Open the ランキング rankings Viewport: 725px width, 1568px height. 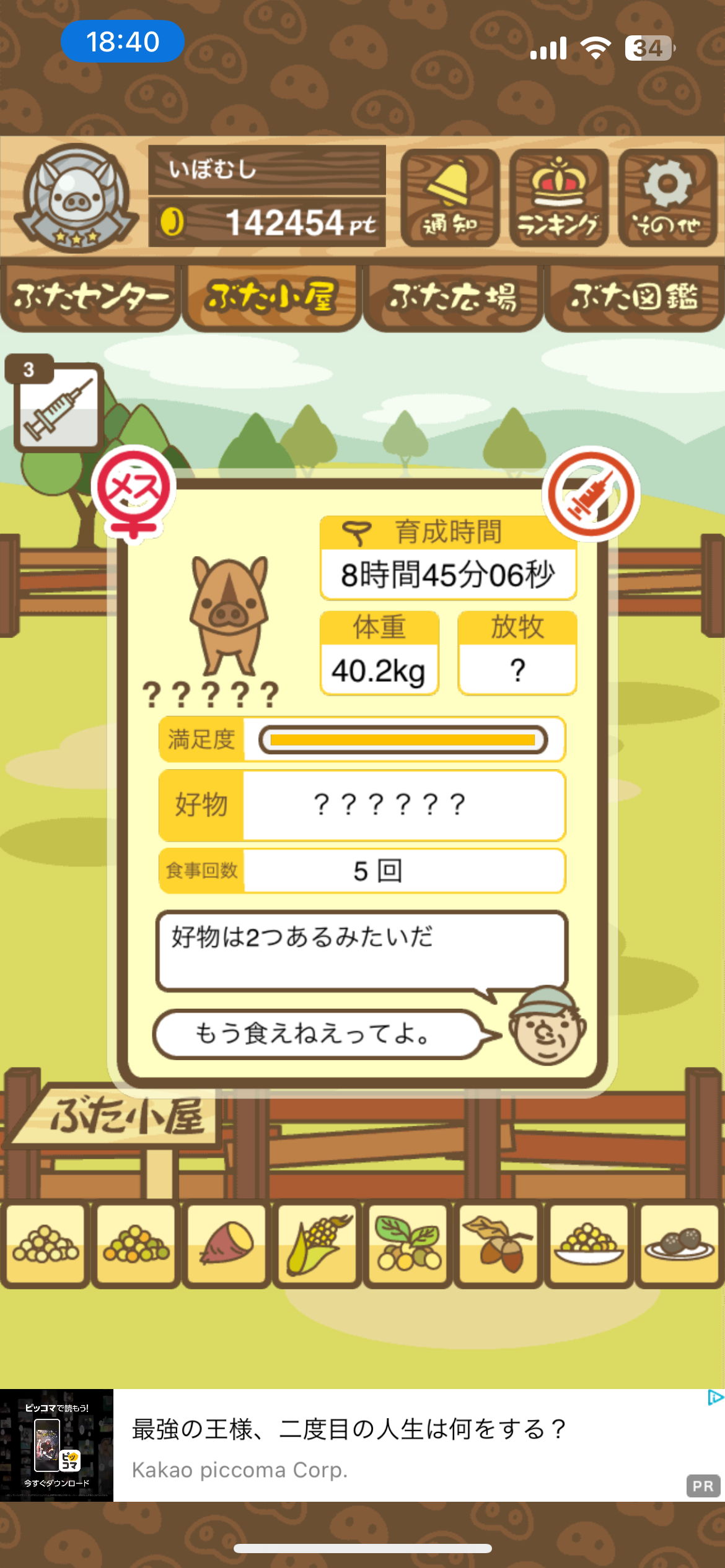coord(558,198)
